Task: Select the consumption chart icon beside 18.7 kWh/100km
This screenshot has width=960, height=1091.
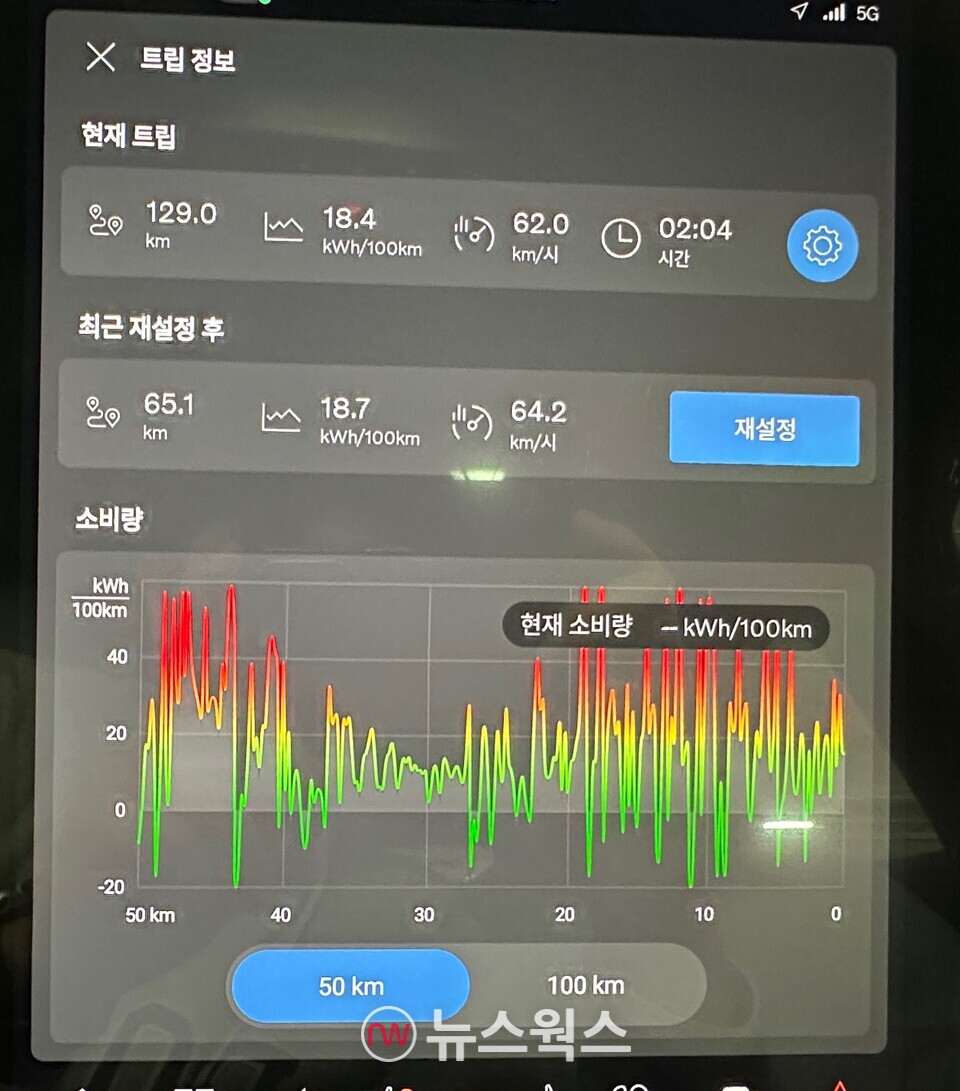Action: (285, 417)
